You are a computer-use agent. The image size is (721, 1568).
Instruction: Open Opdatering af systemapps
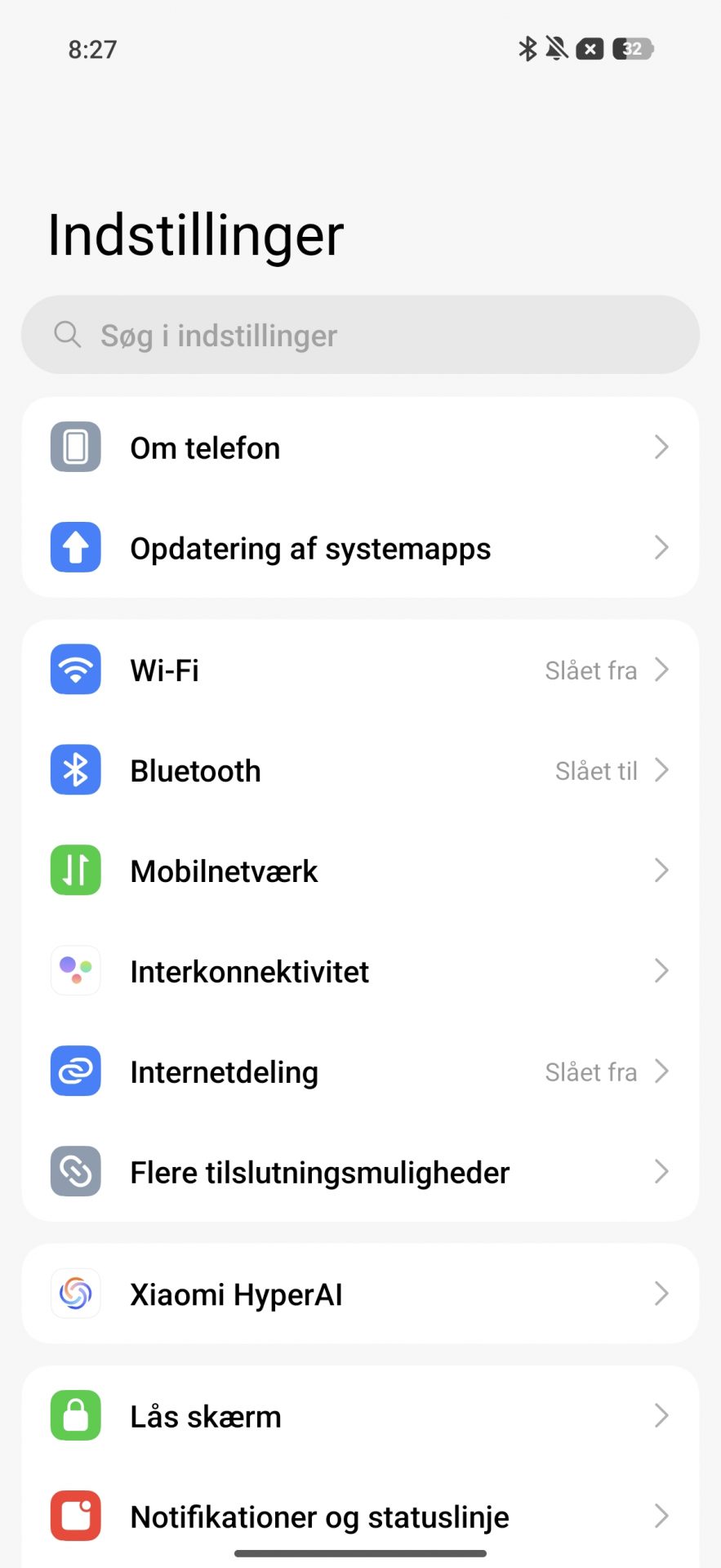pos(359,548)
